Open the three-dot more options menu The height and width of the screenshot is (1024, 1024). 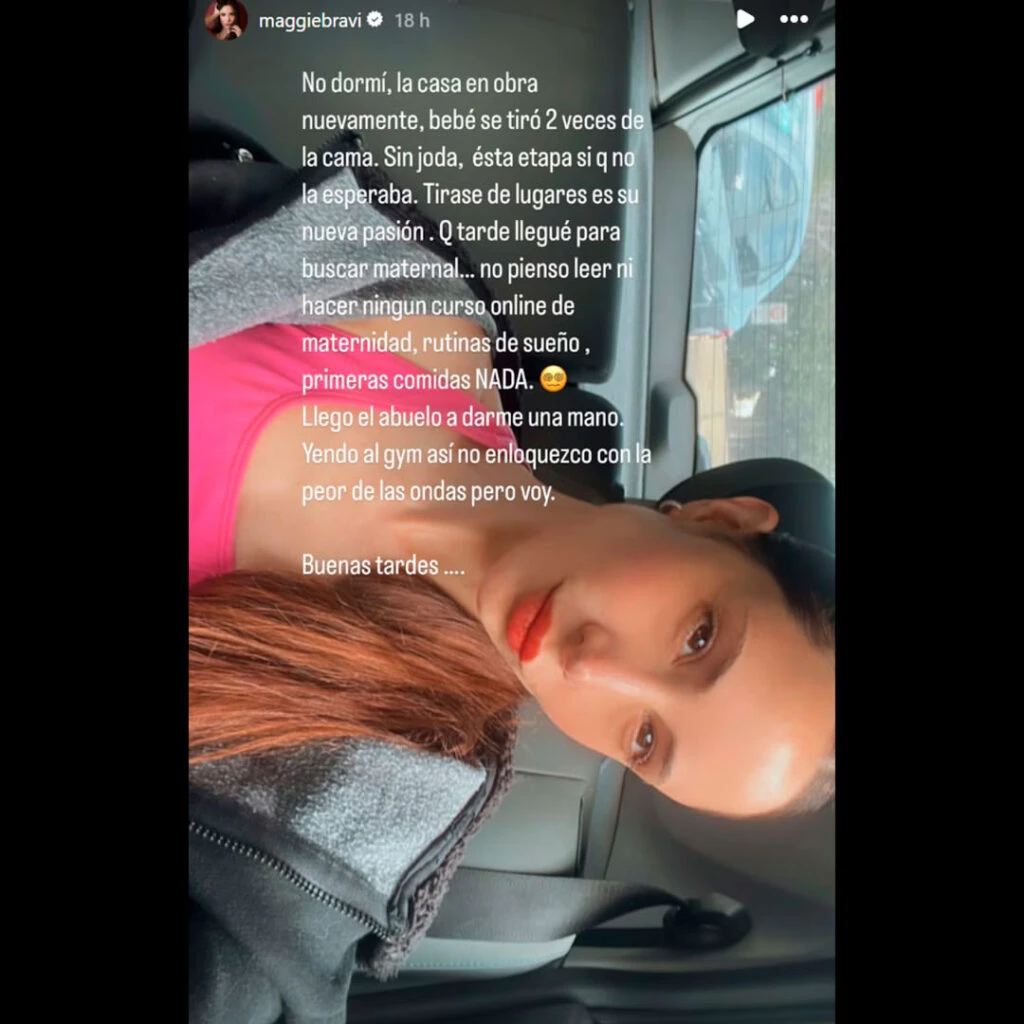point(794,19)
